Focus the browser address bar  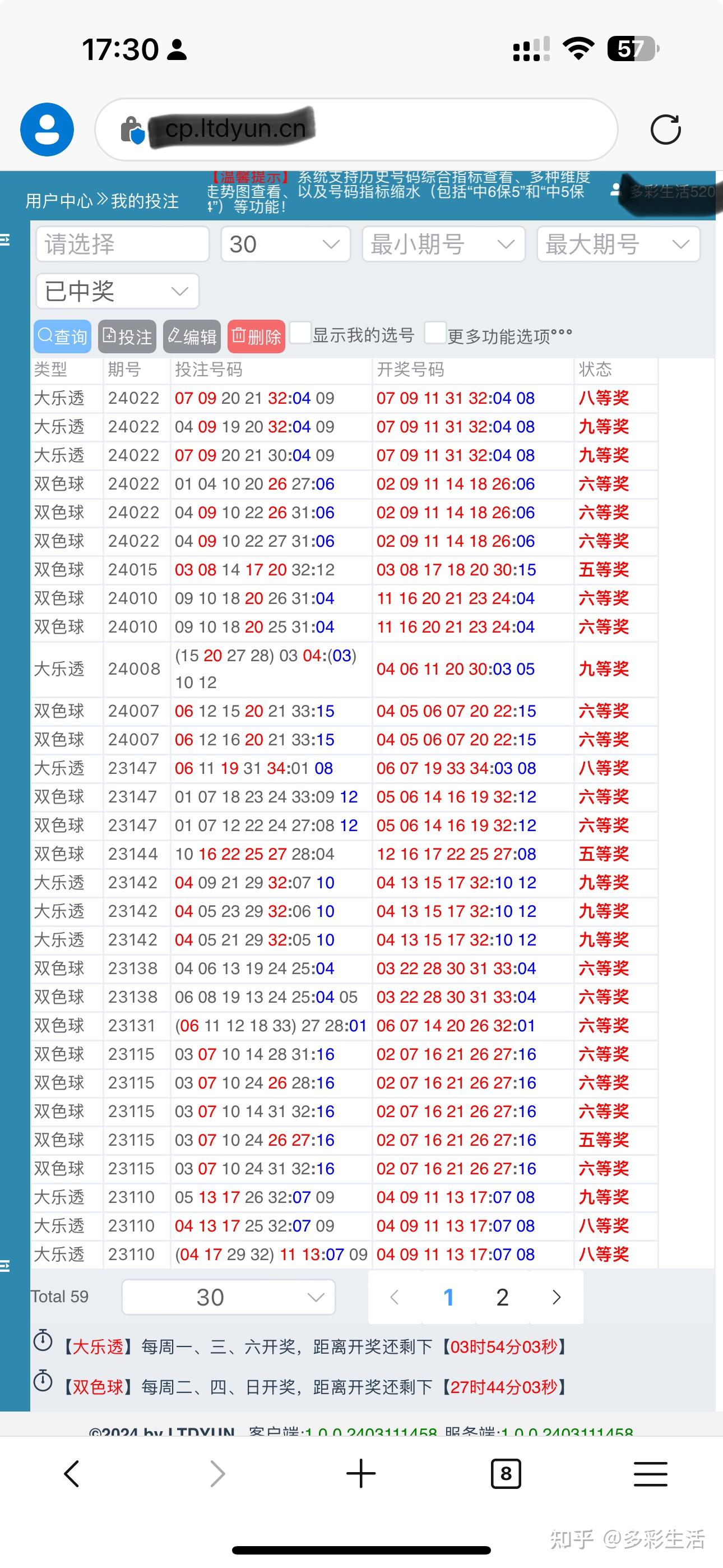[x=356, y=130]
